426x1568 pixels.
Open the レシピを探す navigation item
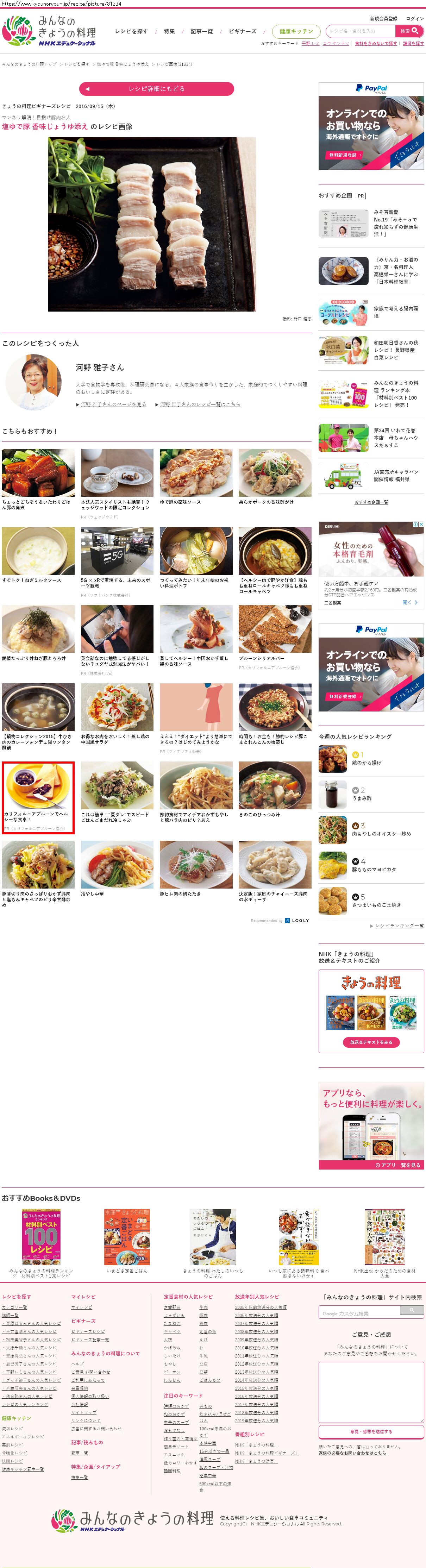pos(131,32)
